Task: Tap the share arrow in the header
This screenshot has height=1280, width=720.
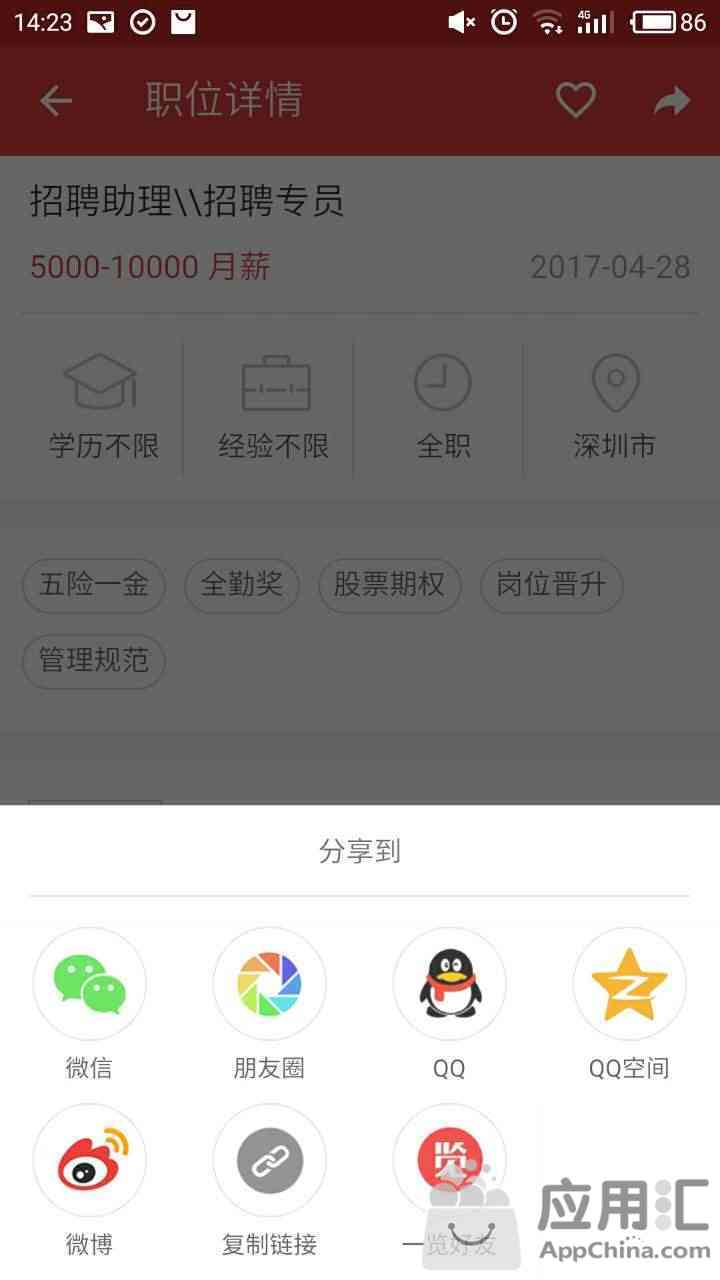Action: [672, 100]
